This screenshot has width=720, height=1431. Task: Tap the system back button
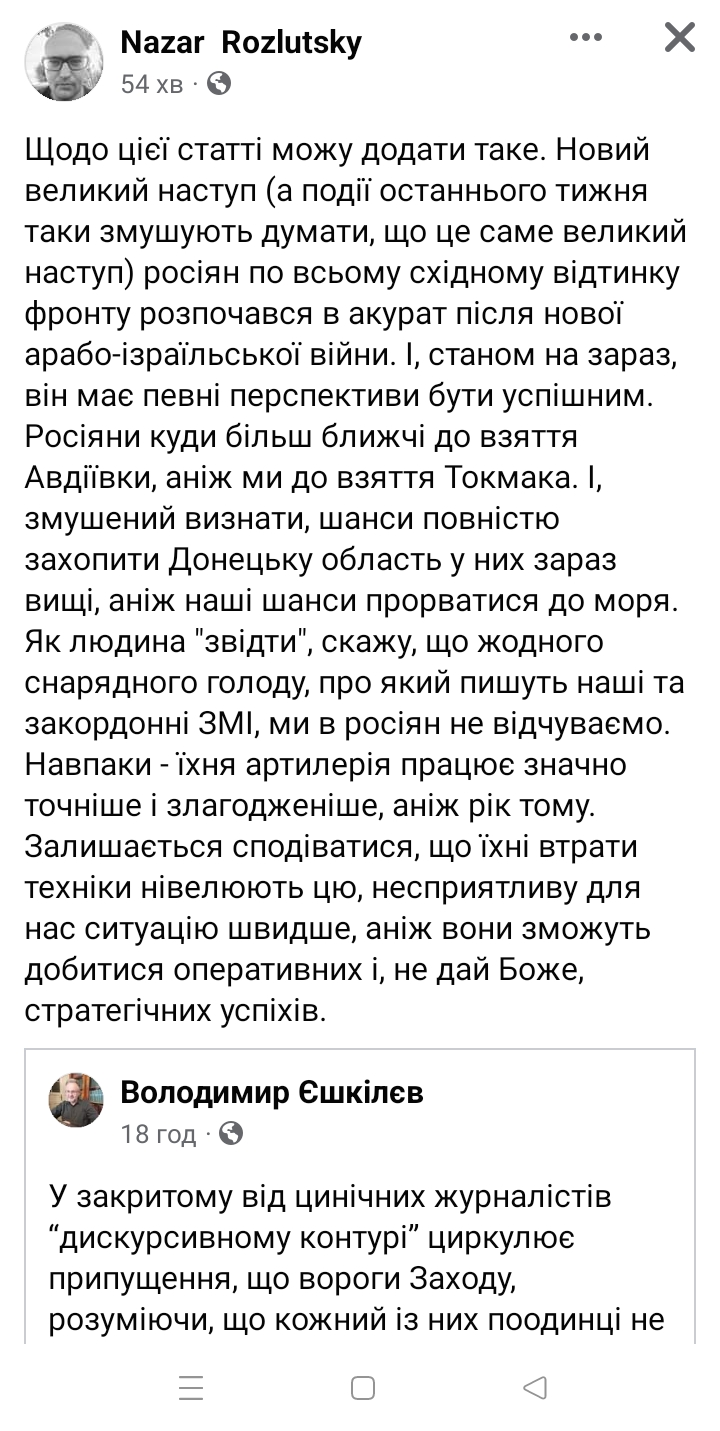[535, 1388]
